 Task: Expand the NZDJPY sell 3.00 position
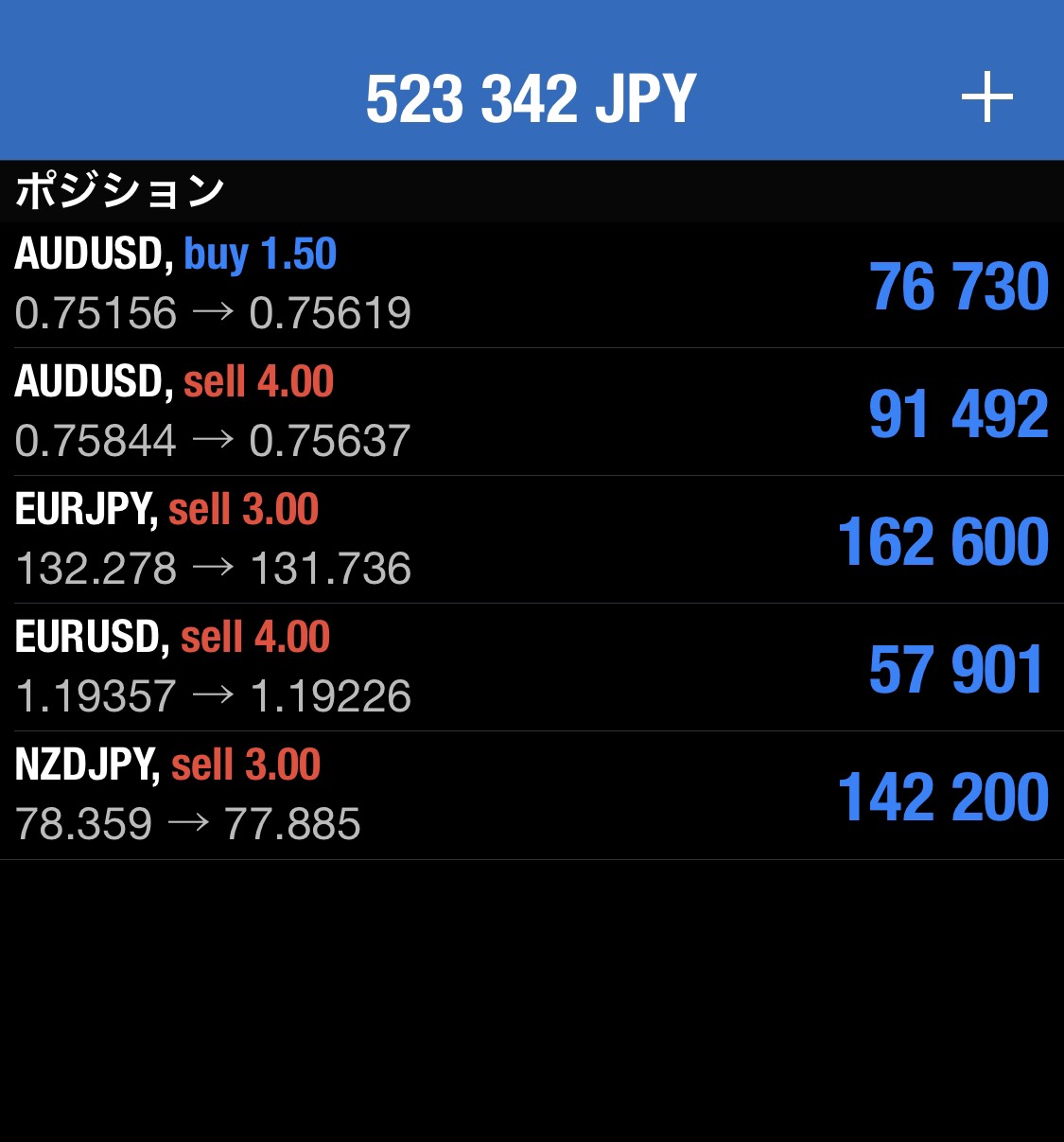(532, 796)
